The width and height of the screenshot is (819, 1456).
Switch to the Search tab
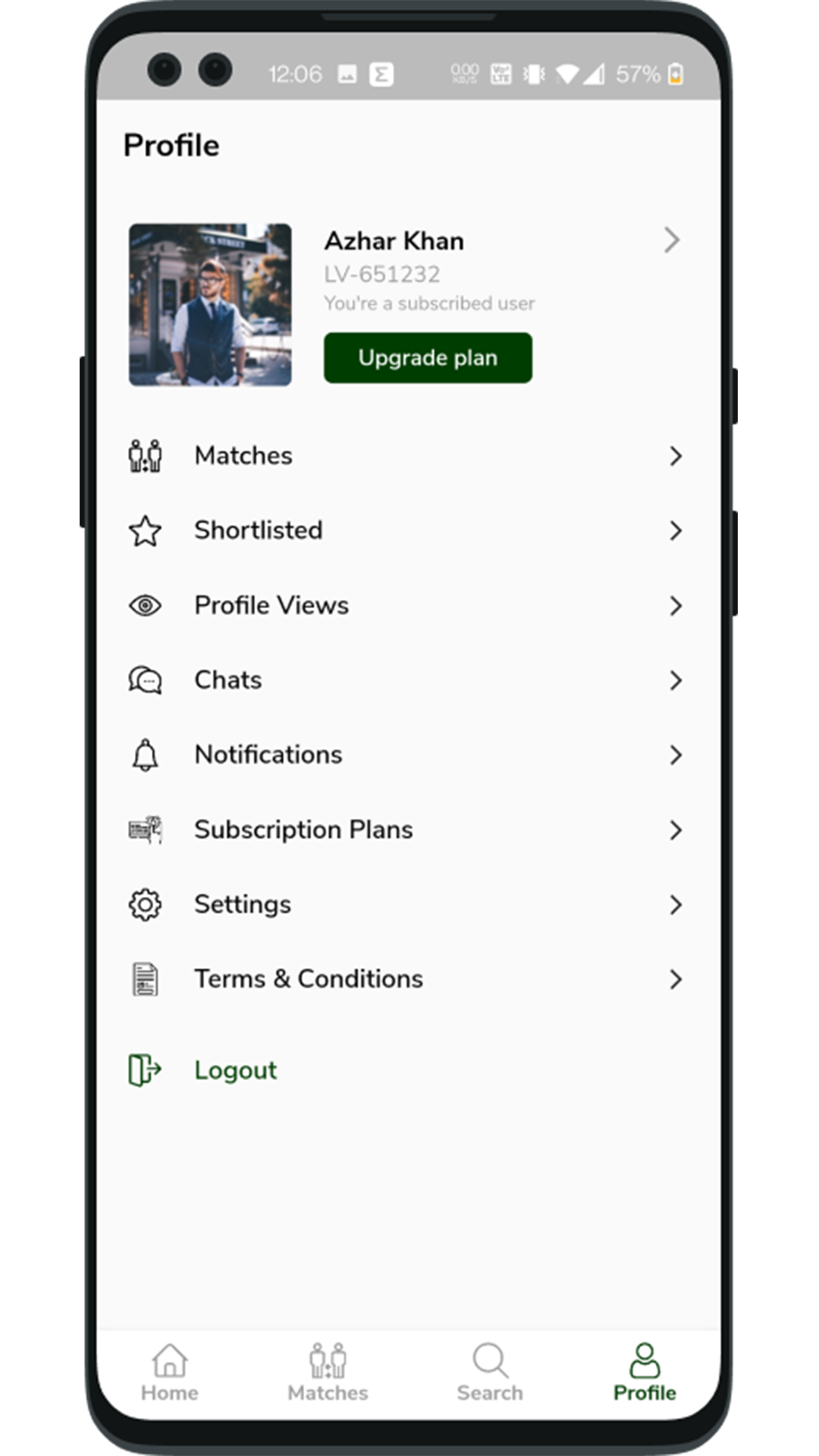490,1373
